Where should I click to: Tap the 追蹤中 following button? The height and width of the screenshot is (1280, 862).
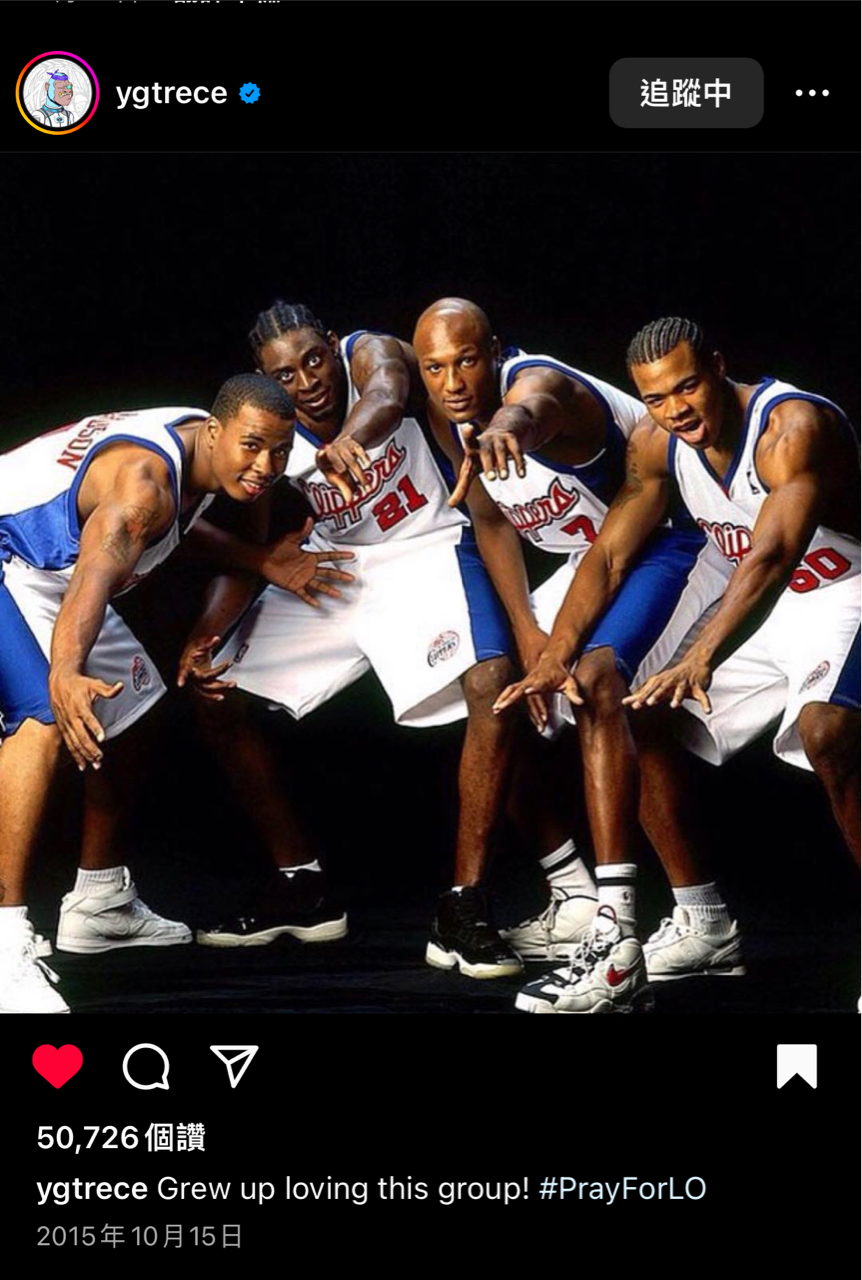686,93
